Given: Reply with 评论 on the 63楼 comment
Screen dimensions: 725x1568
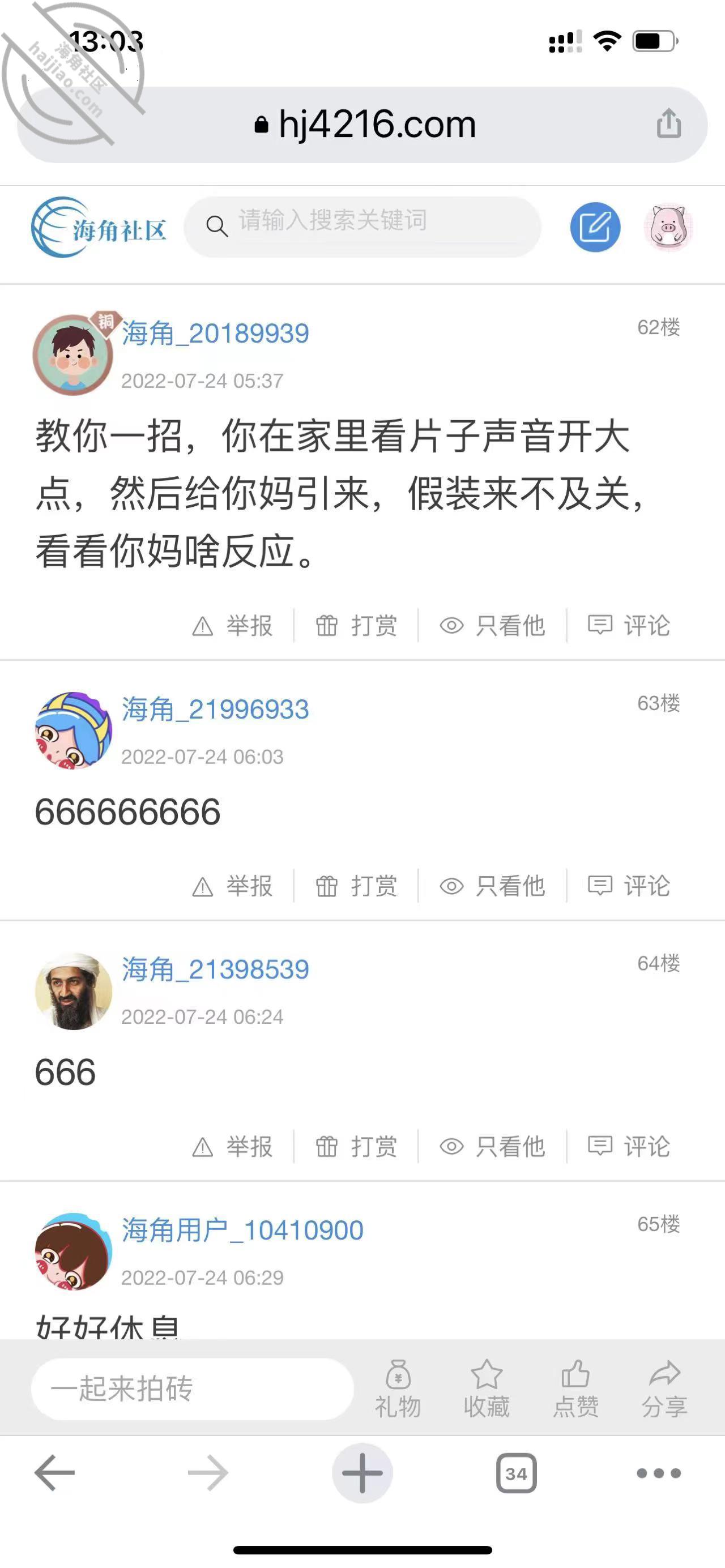Looking at the screenshot, I should click(x=628, y=886).
